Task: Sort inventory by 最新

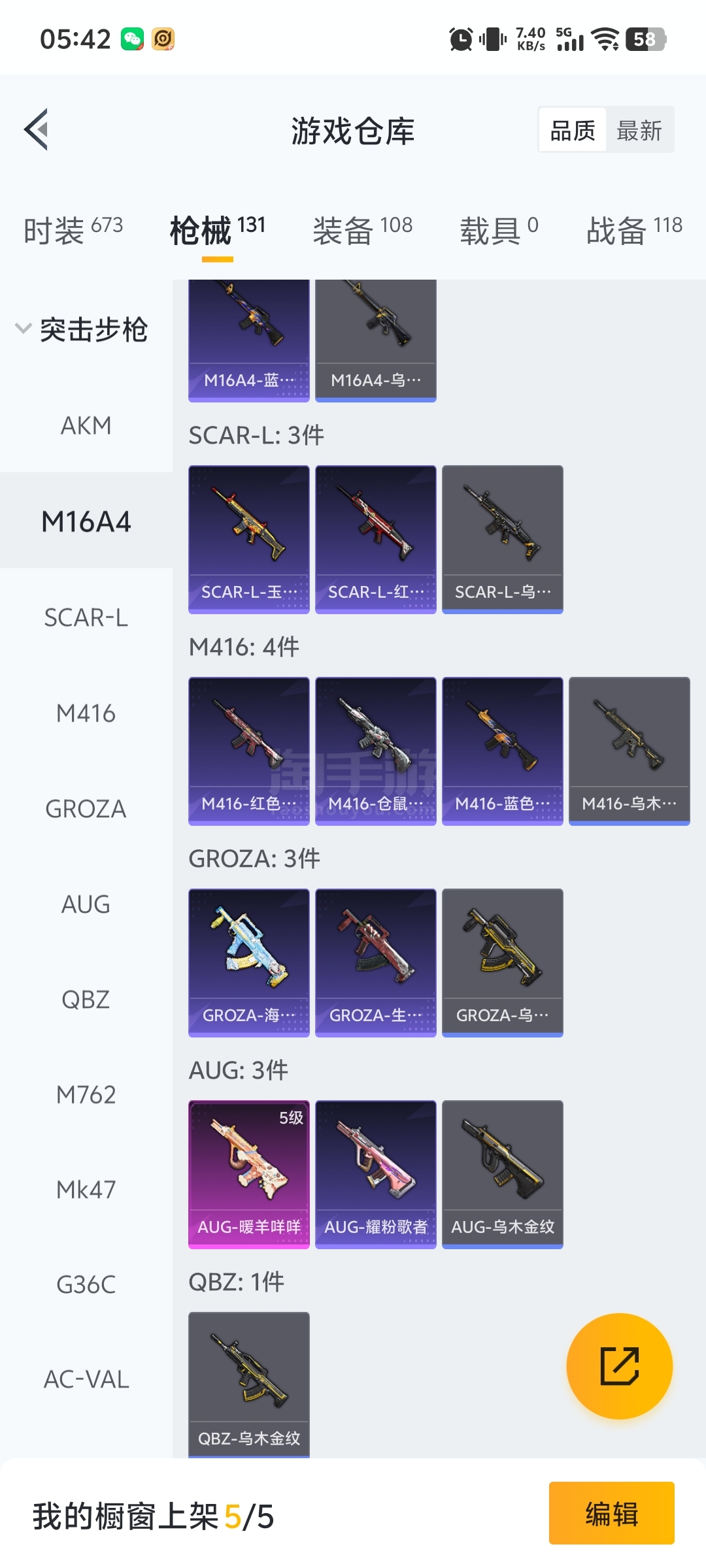Action: coord(639,131)
